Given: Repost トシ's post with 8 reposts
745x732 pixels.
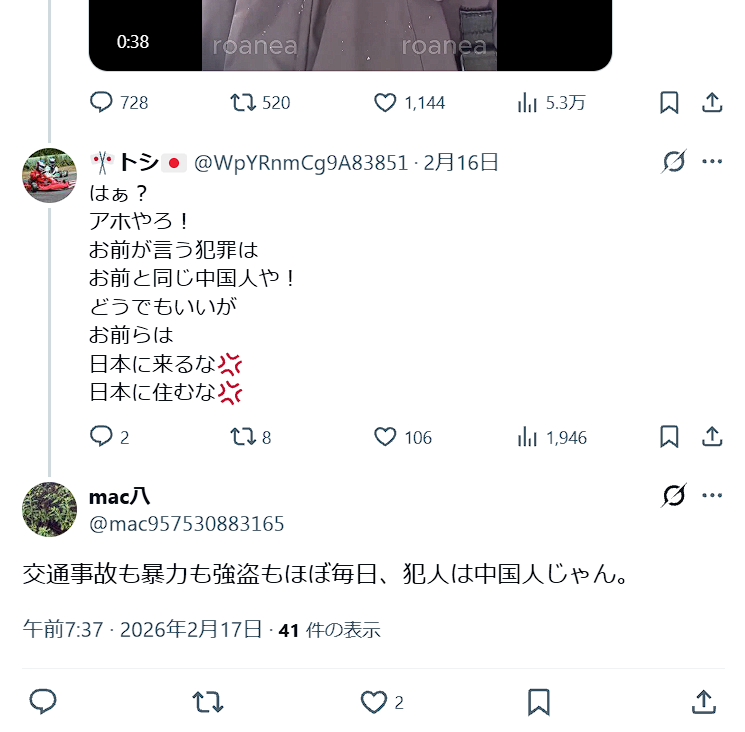Looking at the screenshot, I should pyautogui.click(x=242, y=436).
